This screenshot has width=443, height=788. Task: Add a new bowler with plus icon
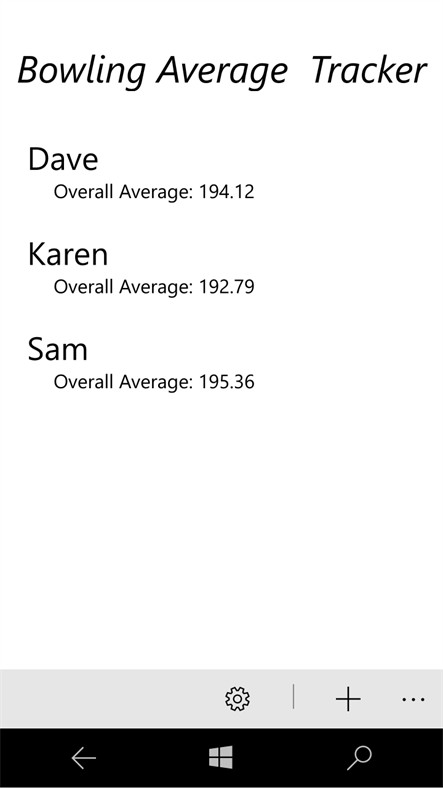tap(348, 699)
